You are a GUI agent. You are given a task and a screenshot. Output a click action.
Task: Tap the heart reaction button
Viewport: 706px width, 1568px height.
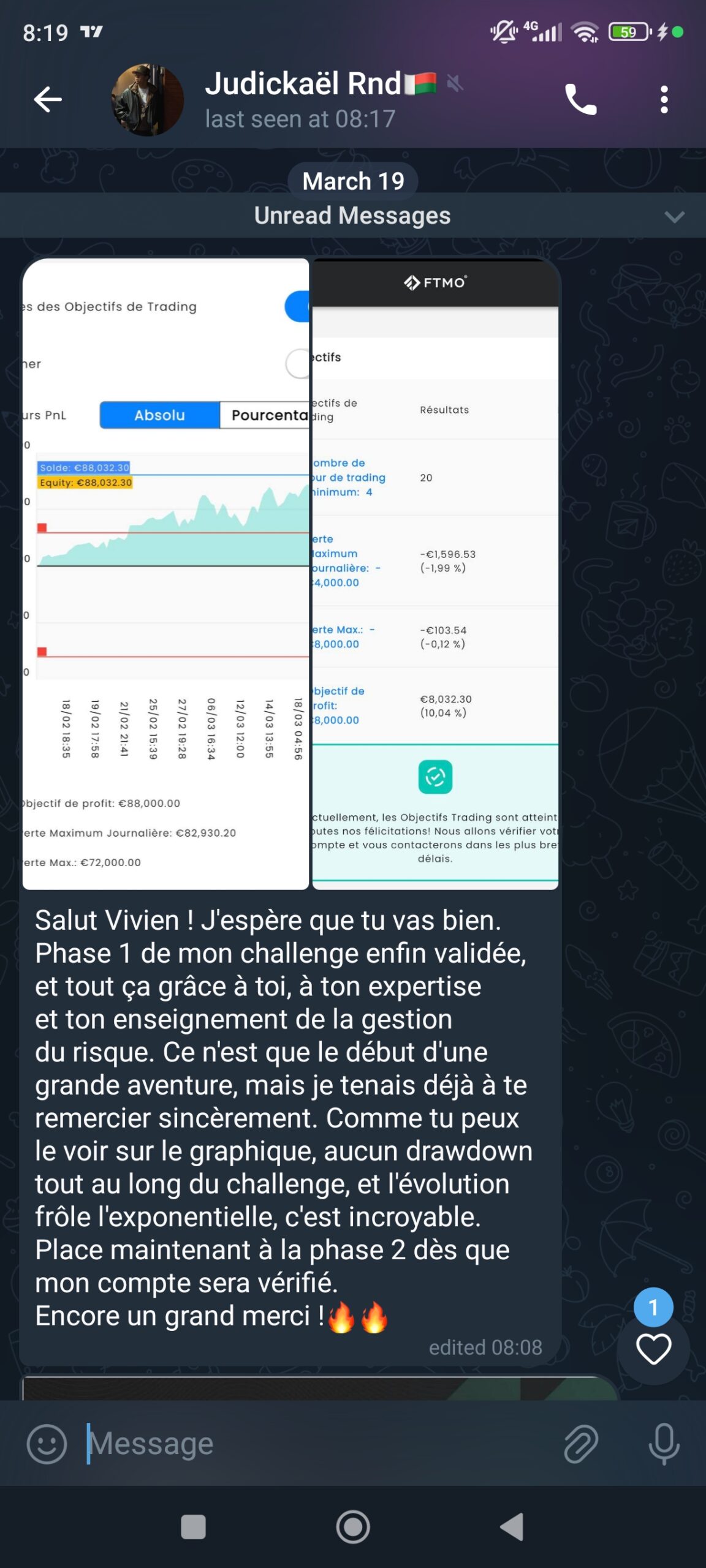pyautogui.click(x=653, y=1349)
